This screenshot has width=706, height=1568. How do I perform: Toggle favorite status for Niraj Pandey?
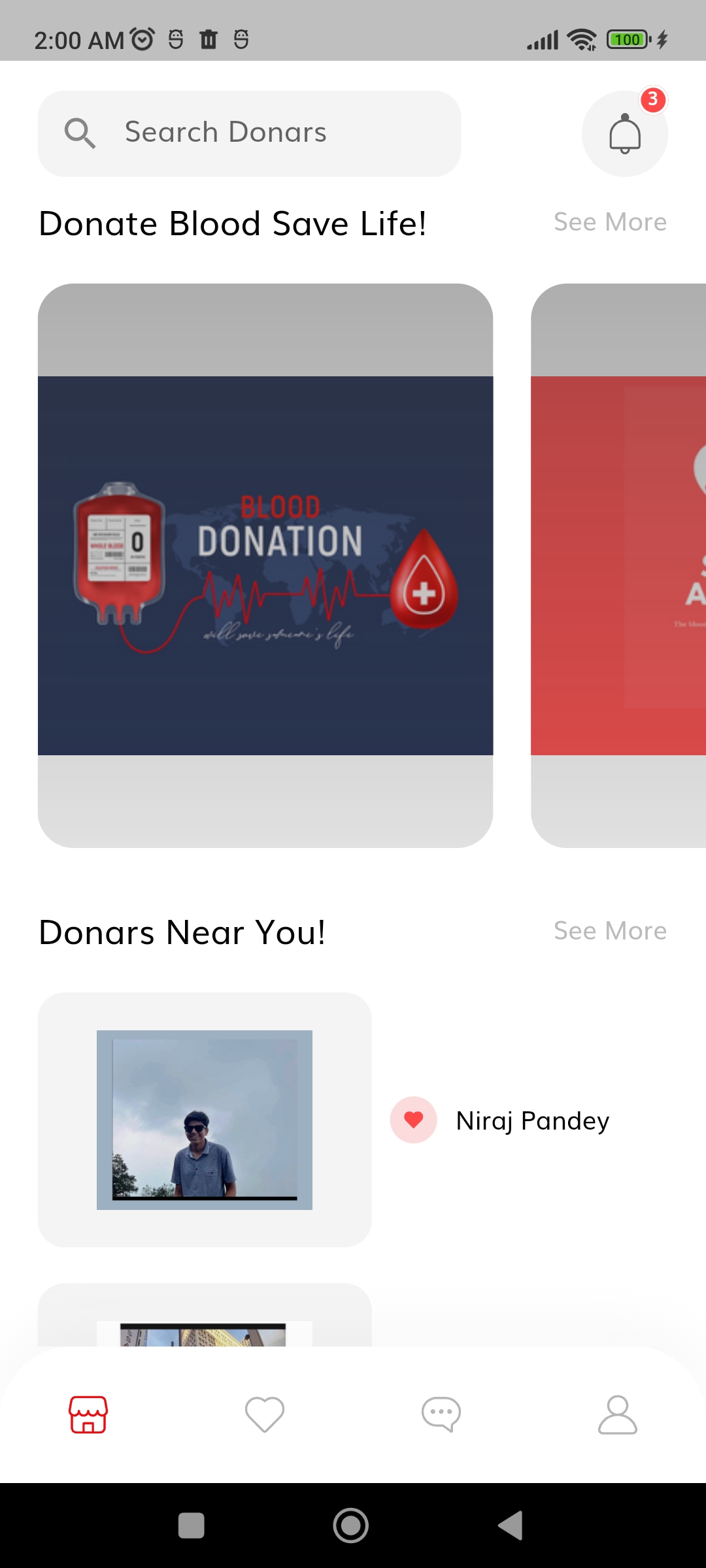click(x=412, y=1120)
